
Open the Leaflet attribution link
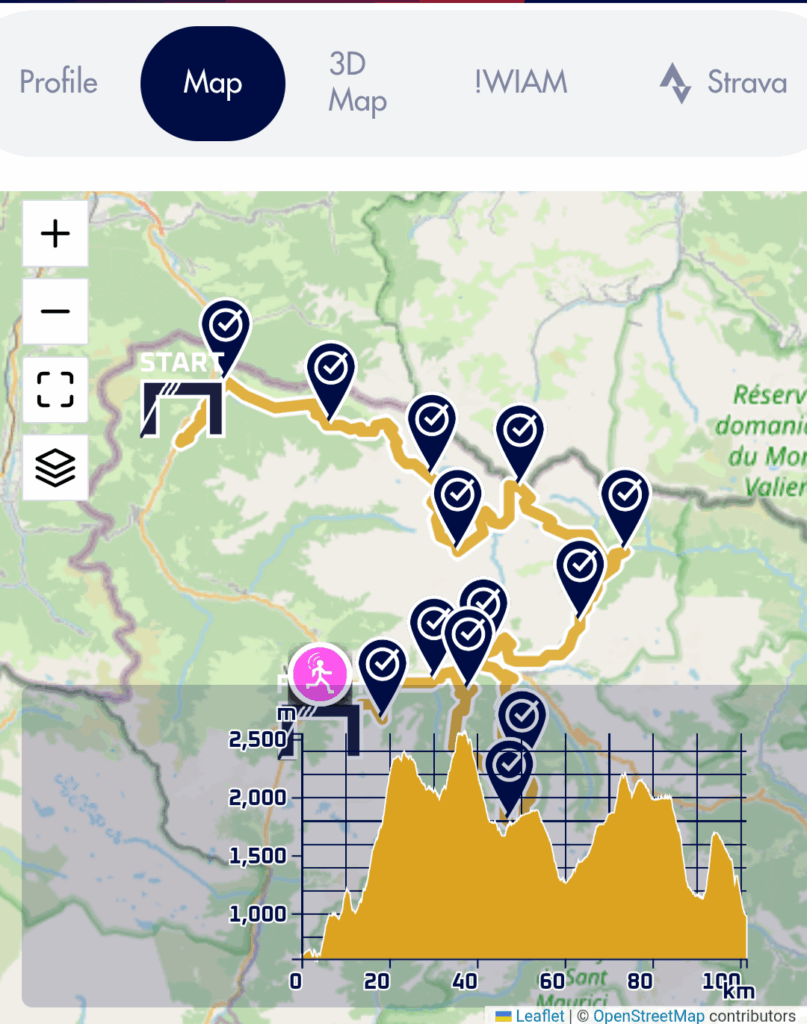(539, 1016)
